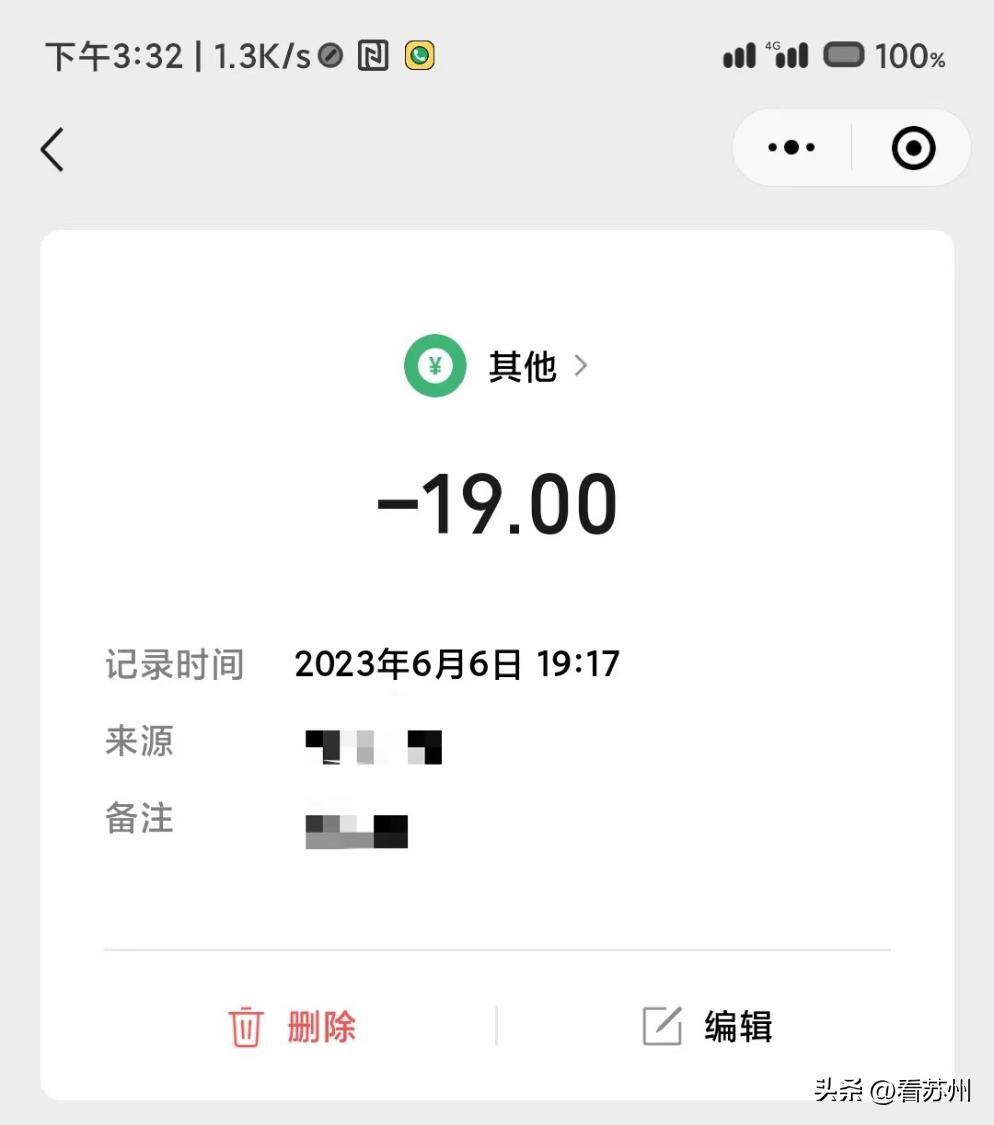The height and width of the screenshot is (1125, 994).
Task: Tap the 4G signal indicator
Action: tap(790, 54)
